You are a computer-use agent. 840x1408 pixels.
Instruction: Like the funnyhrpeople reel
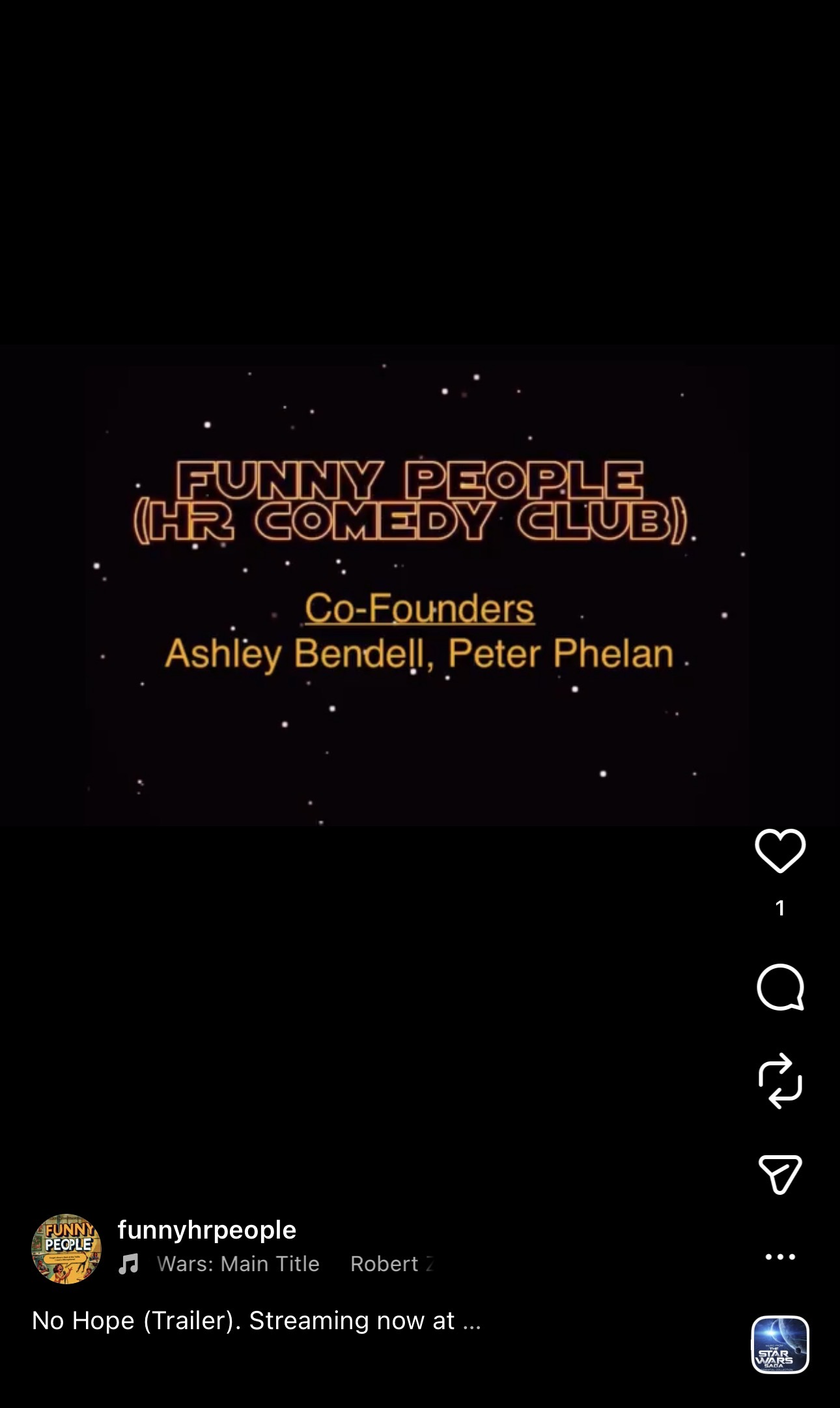click(x=779, y=850)
